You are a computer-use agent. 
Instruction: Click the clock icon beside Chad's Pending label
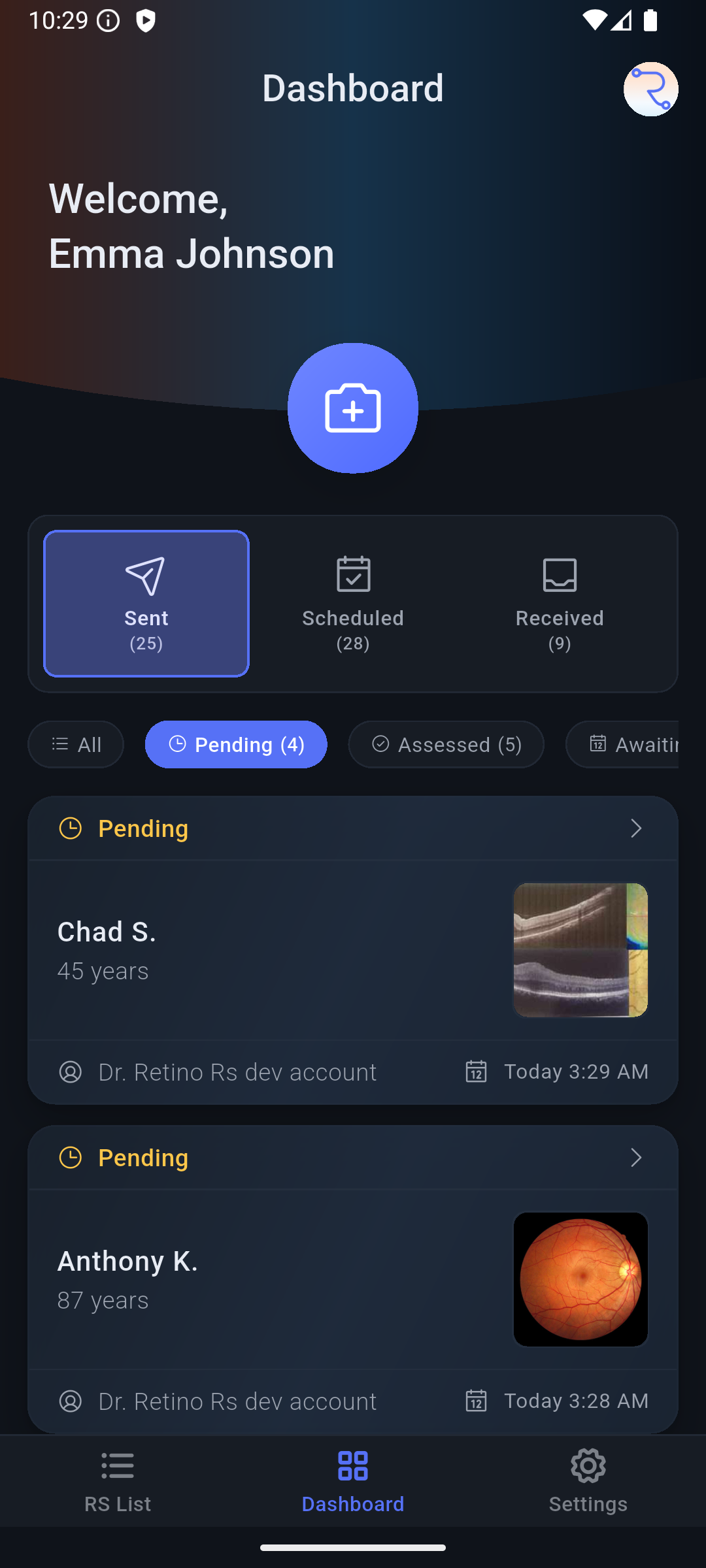(x=71, y=828)
